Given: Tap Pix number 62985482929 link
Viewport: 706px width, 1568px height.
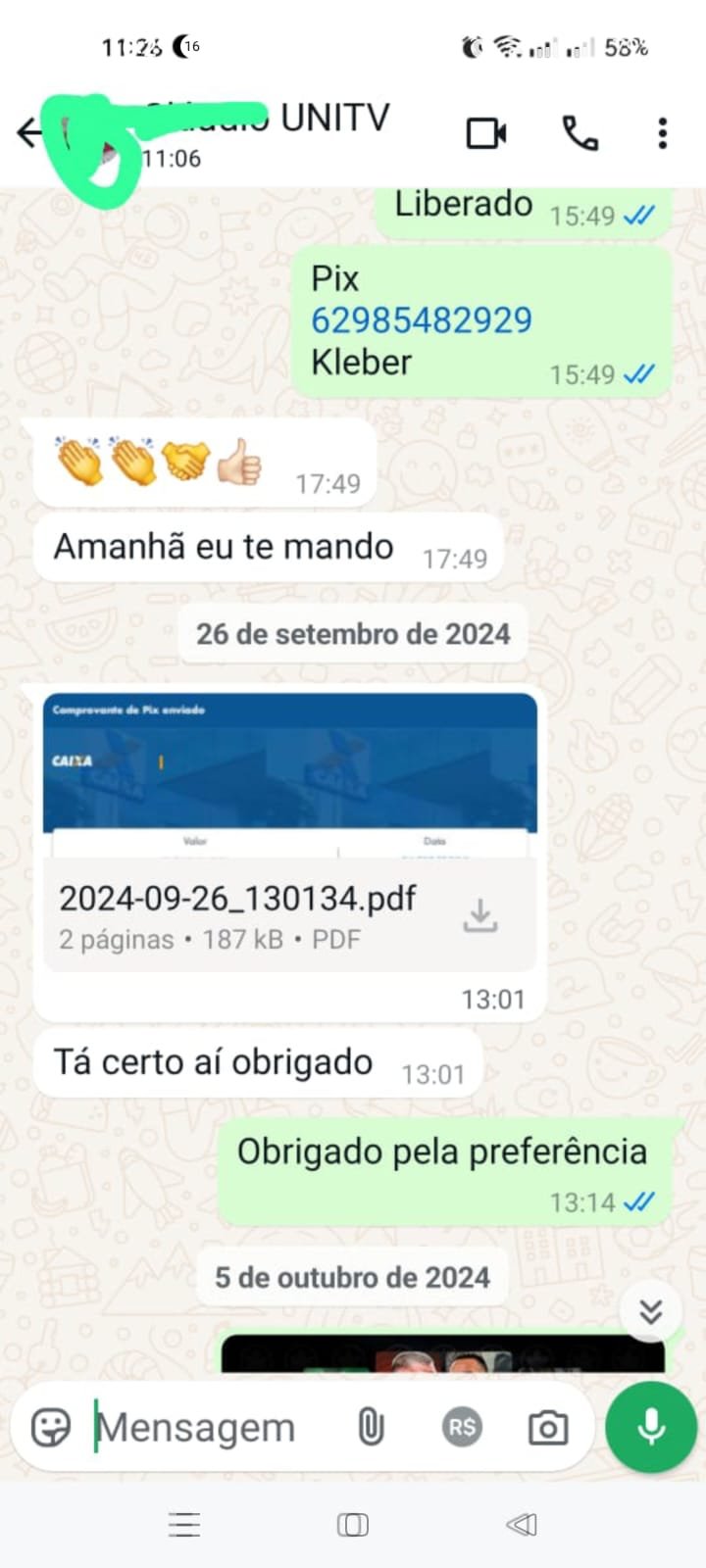Looking at the screenshot, I should [422, 320].
